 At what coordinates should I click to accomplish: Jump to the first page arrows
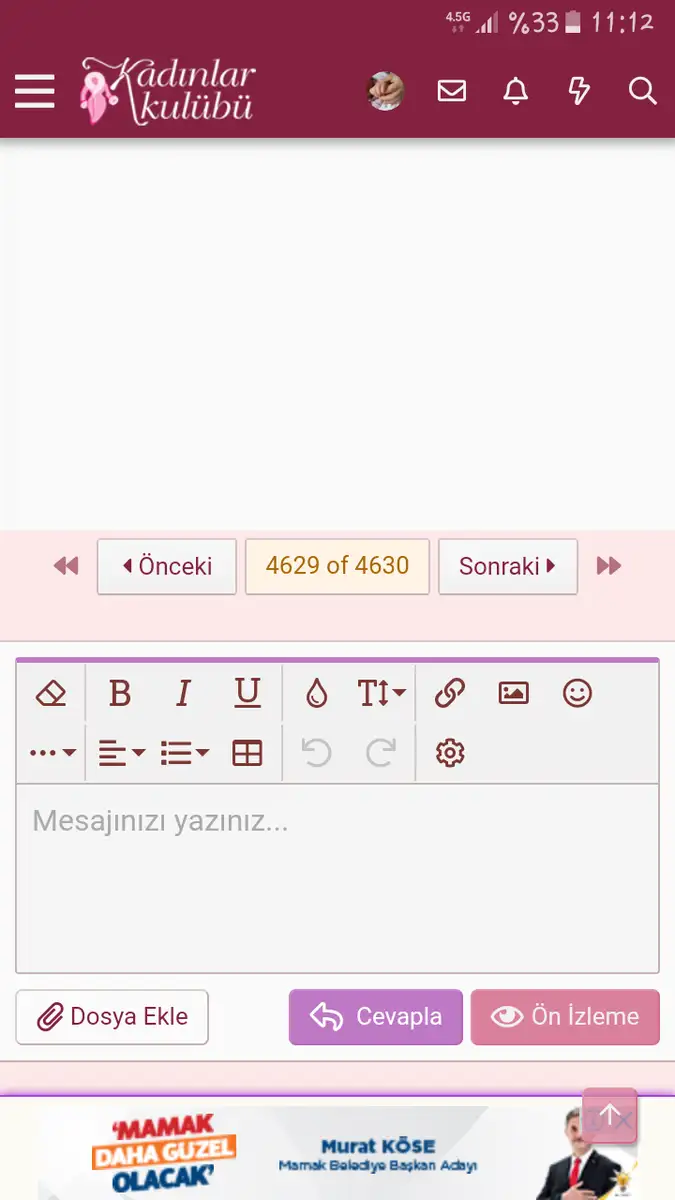[66, 566]
